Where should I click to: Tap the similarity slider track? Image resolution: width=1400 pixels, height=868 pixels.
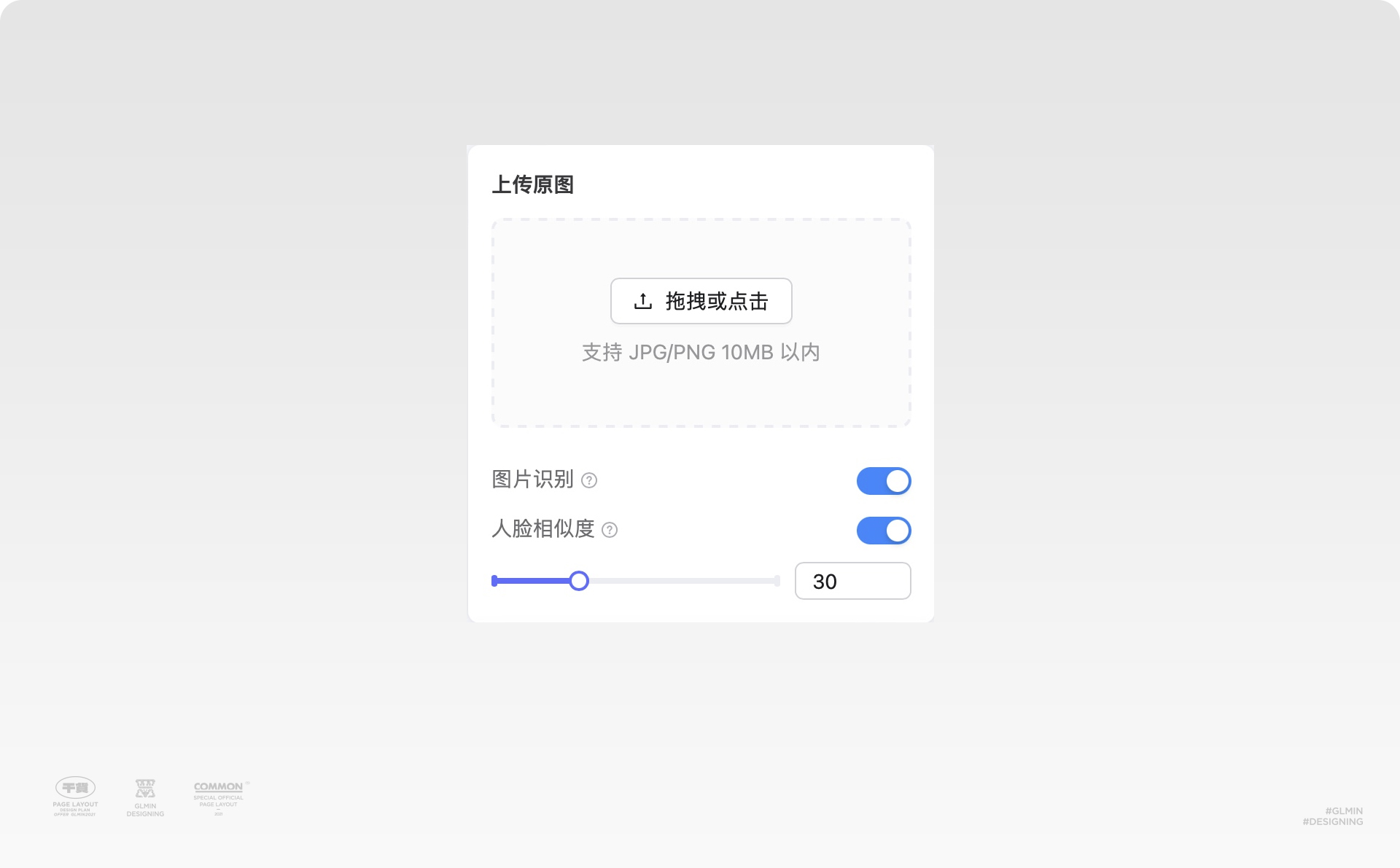point(636,581)
